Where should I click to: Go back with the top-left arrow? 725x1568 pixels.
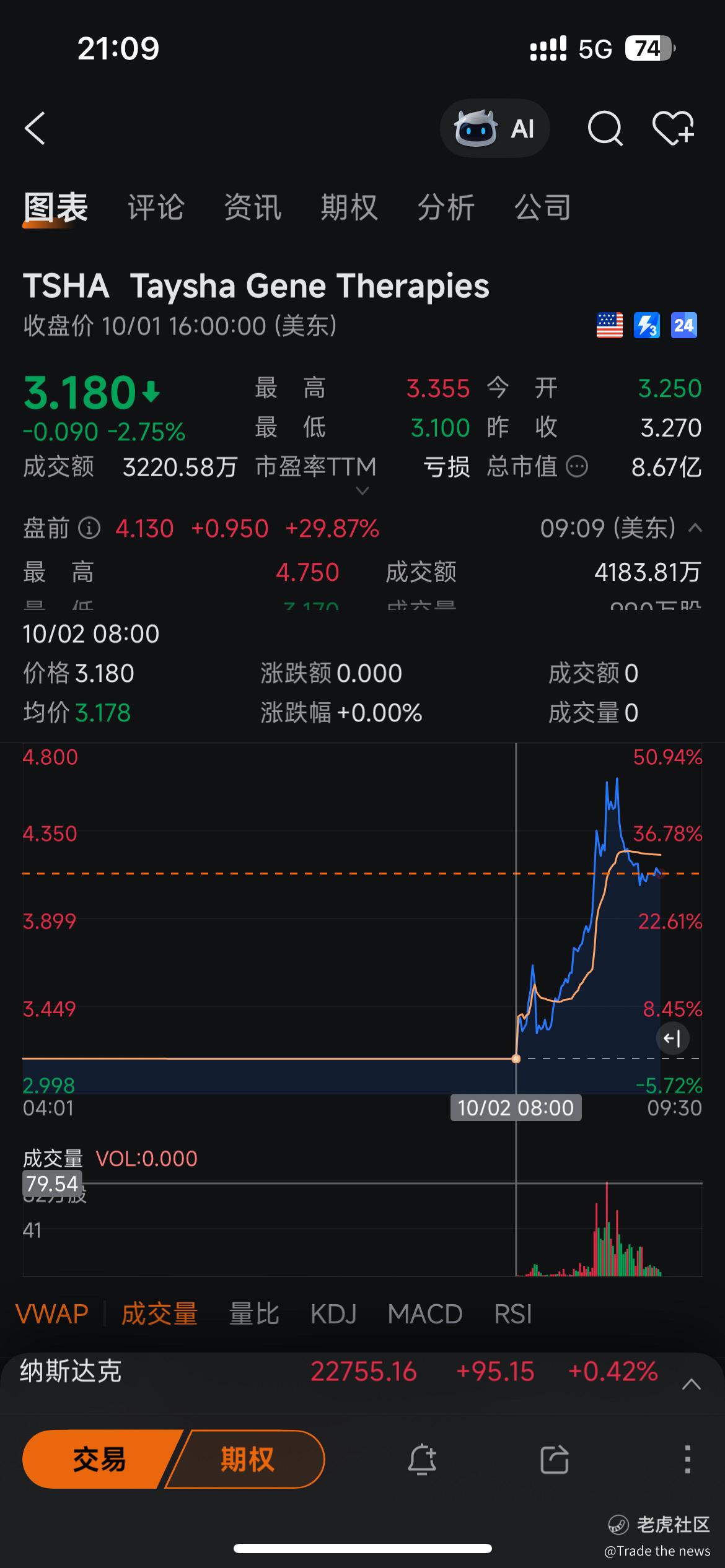(35, 129)
